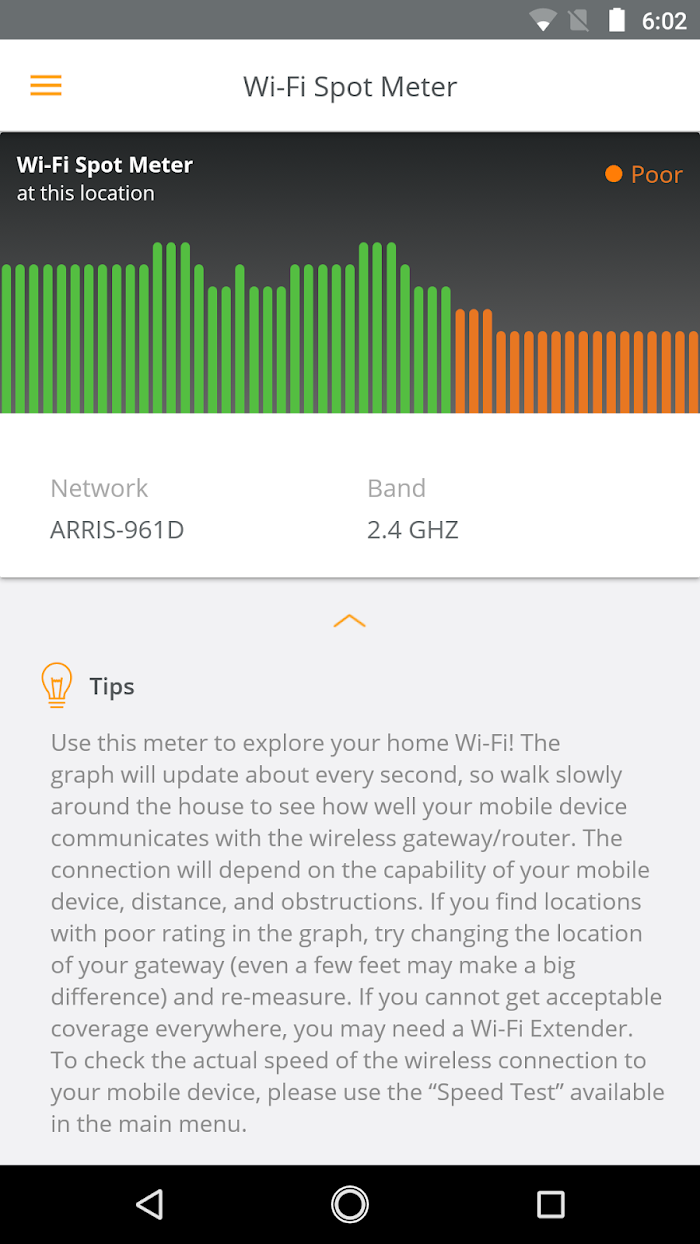Open the hamburger drawer menu
The height and width of the screenshot is (1244, 700).
click(x=46, y=86)
